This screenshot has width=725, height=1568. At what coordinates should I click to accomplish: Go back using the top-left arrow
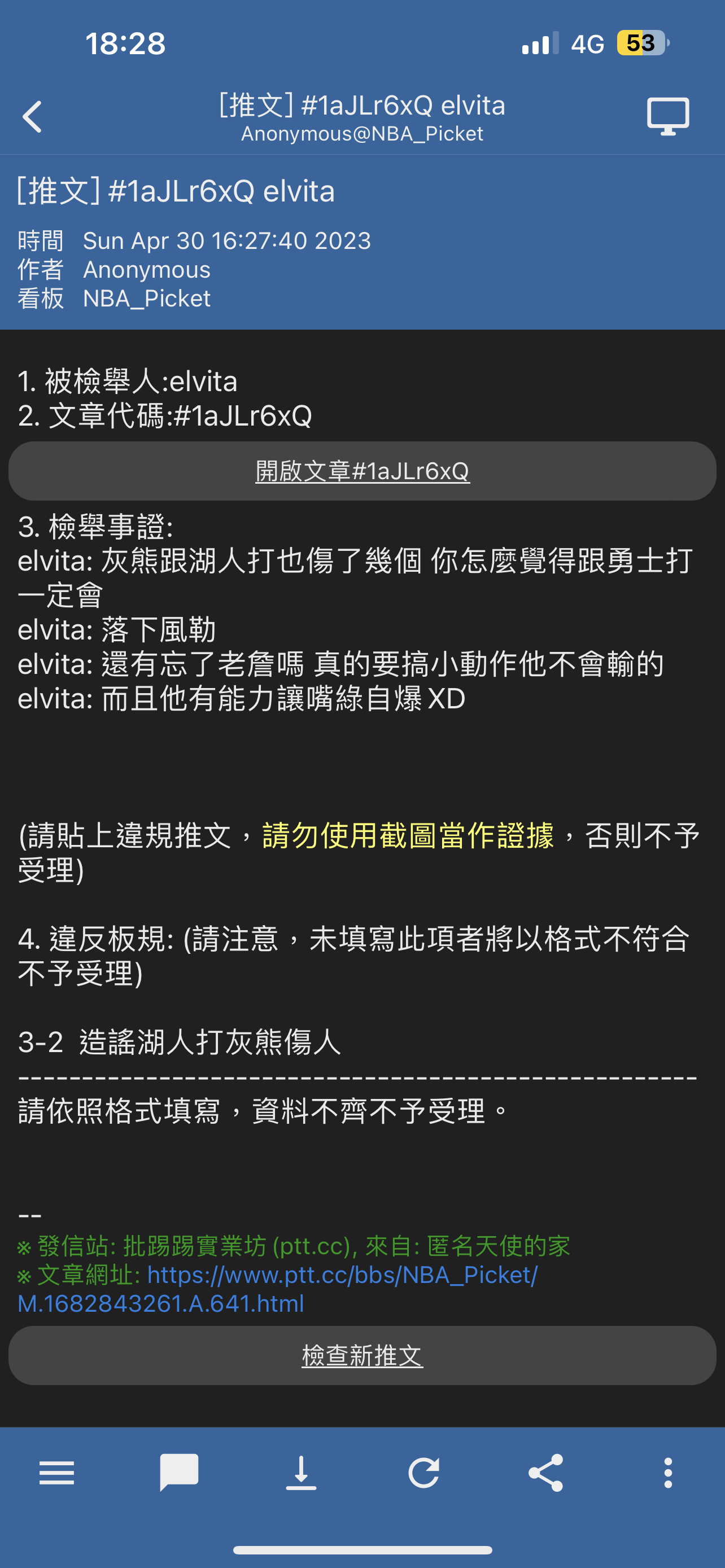32,116
